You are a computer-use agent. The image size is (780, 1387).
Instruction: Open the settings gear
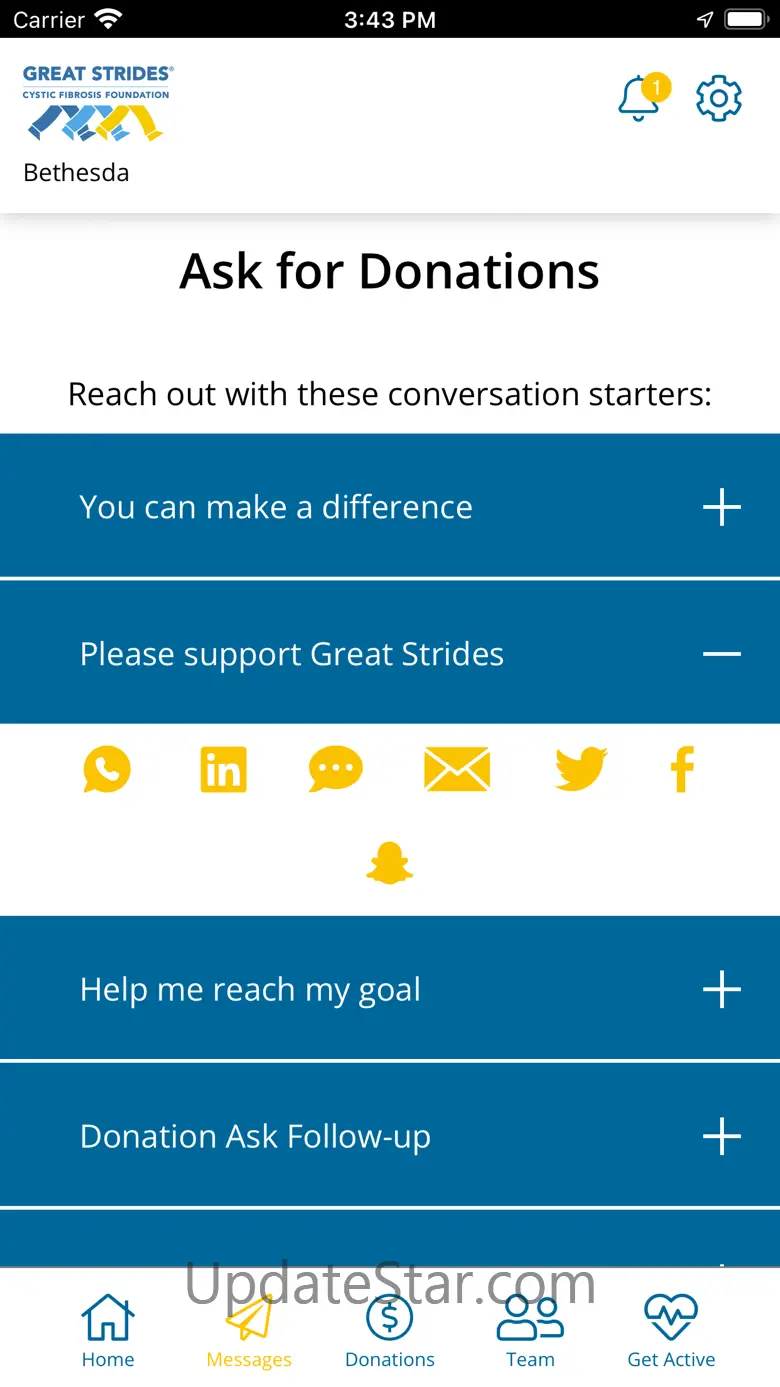coord(719,99)
